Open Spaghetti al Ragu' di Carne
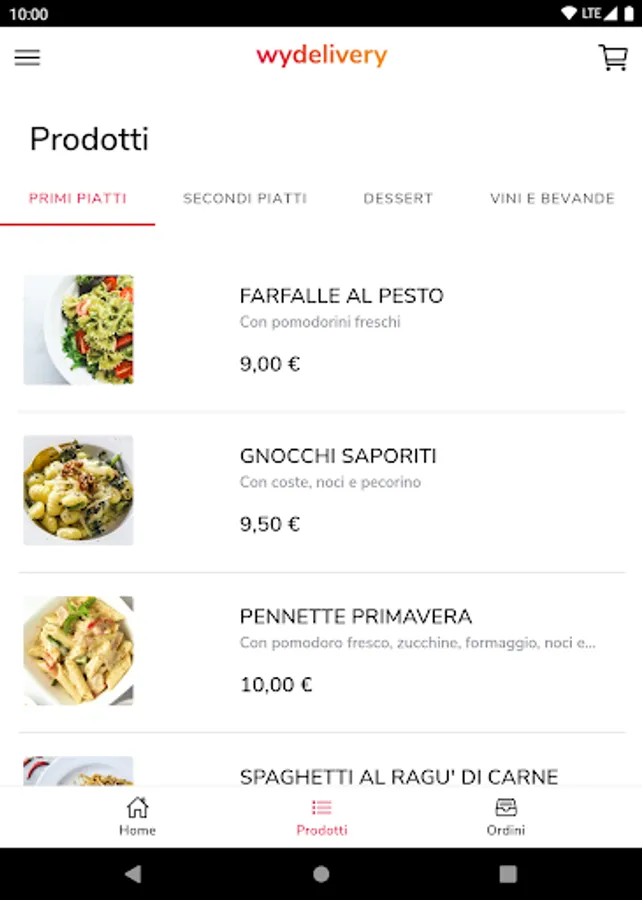642x900 pixels. point(398,776)
